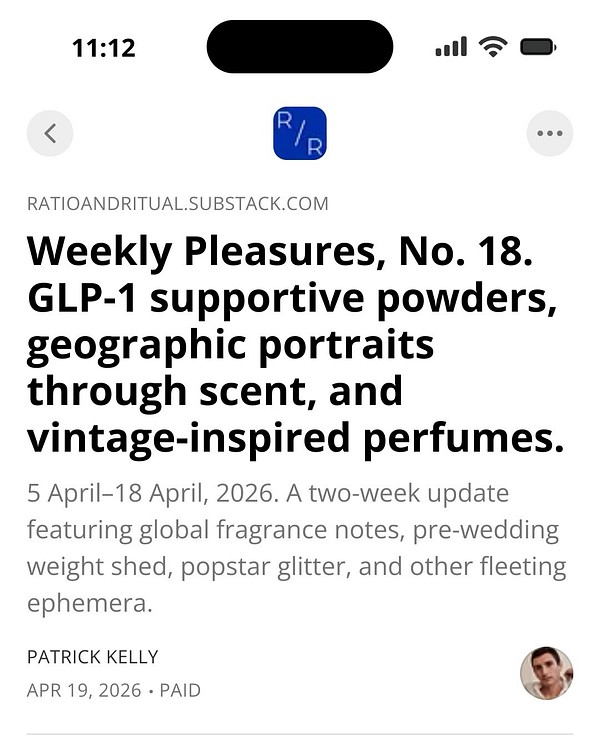This screenshot has width=600, height=750.
Task: Open Patrick Kelly's author avatar
Action: pyautogui.click(x=546, y=673)
